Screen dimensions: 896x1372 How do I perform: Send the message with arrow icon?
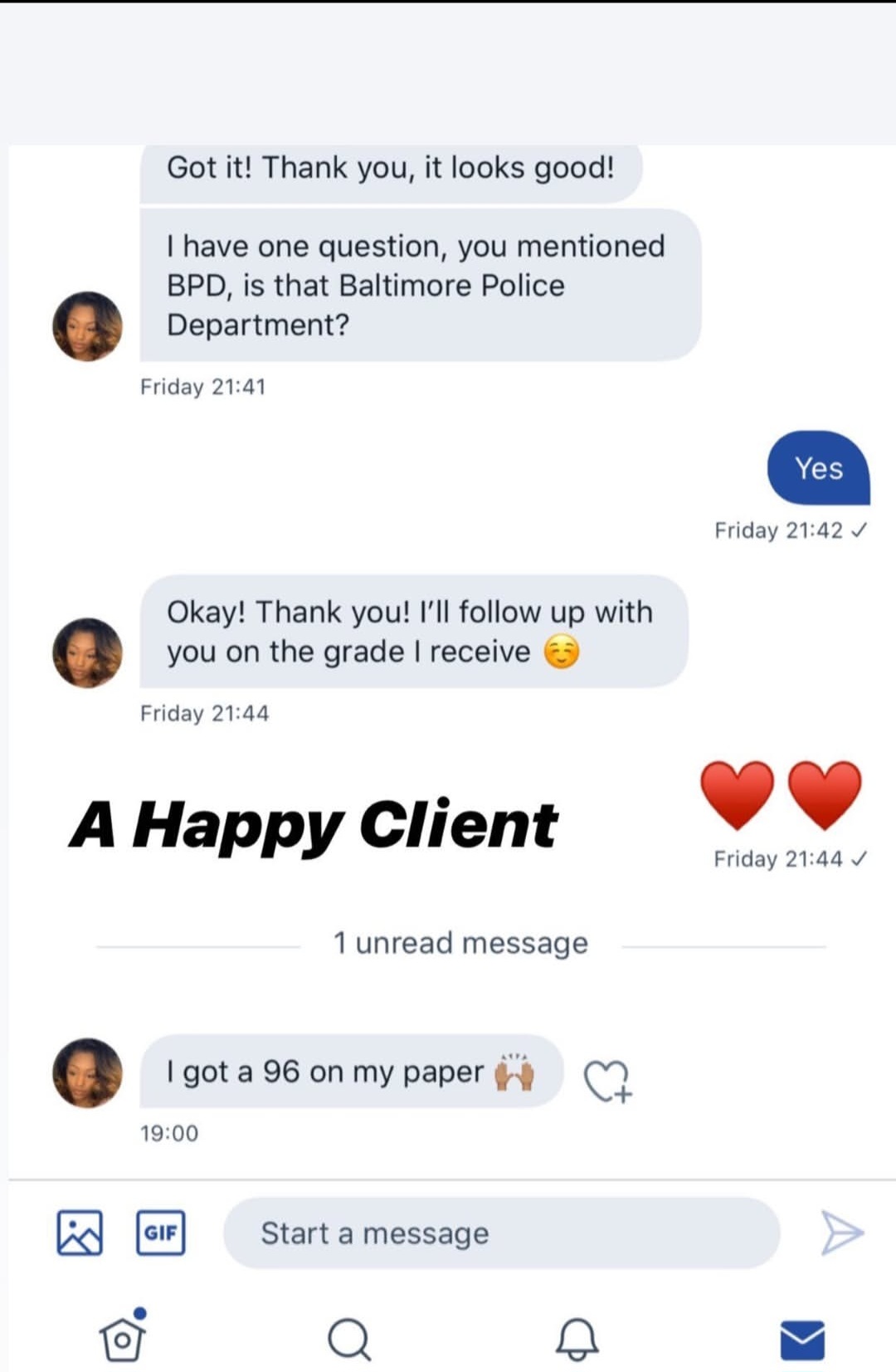(x=841, y=1233)
